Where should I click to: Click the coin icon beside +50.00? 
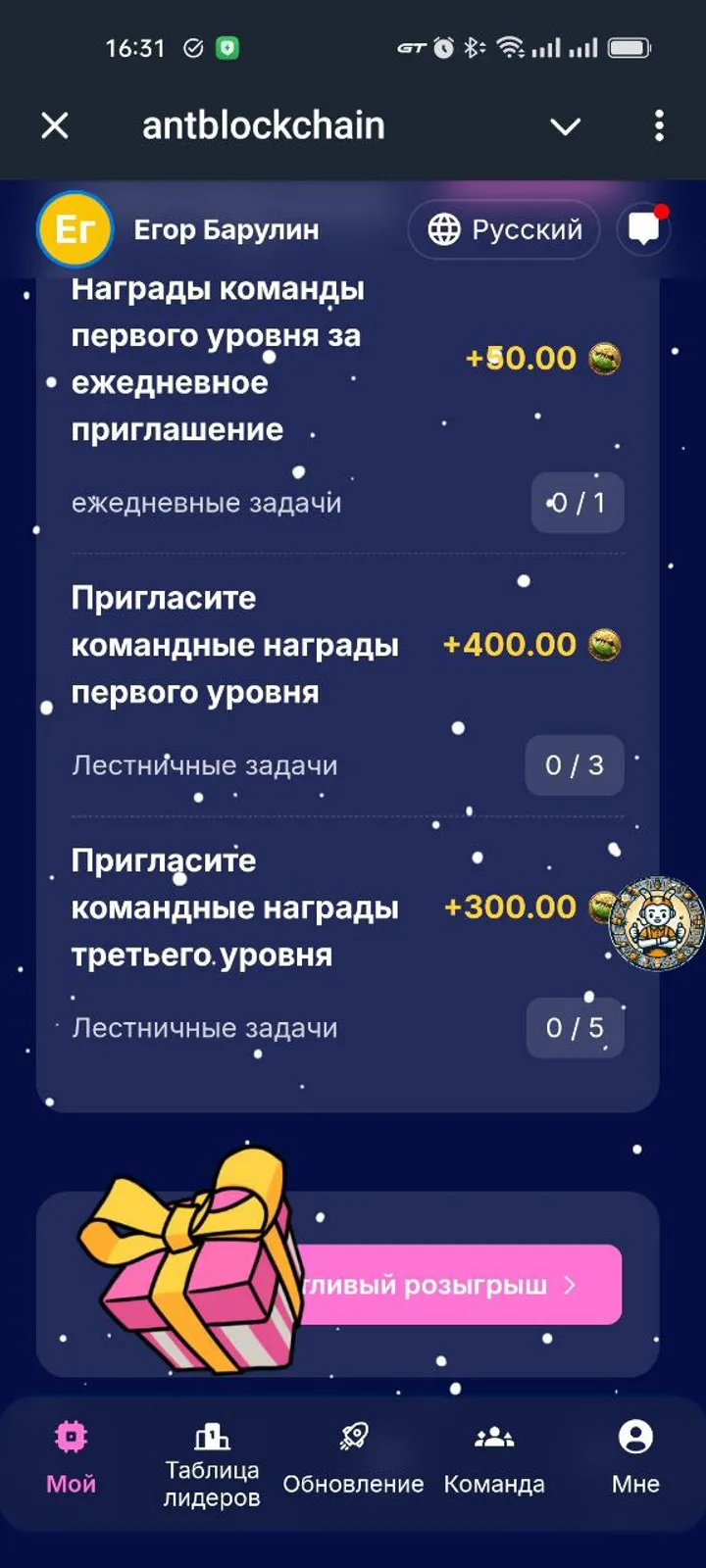[605, 358]
